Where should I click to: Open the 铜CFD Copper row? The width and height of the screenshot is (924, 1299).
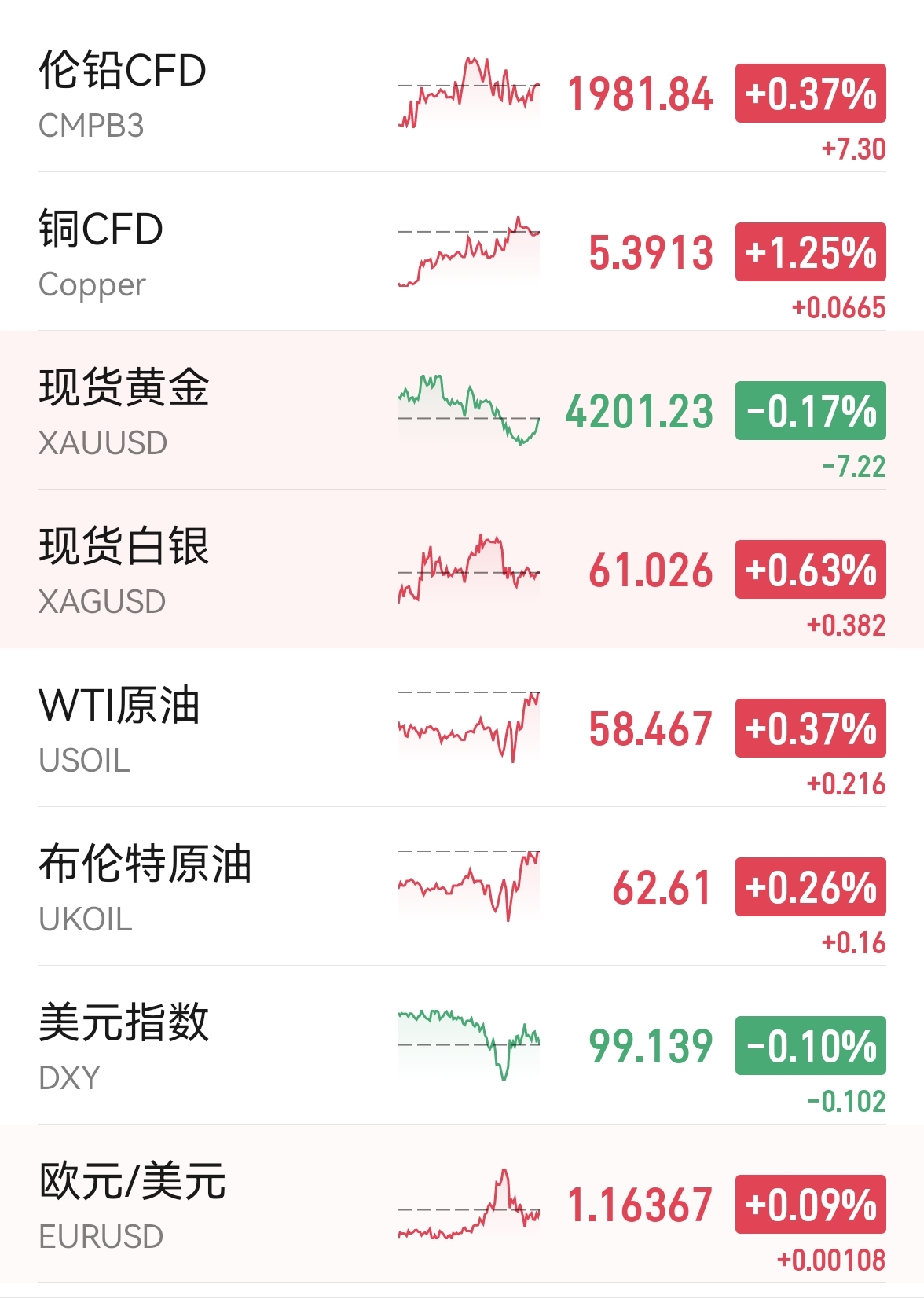462,251
